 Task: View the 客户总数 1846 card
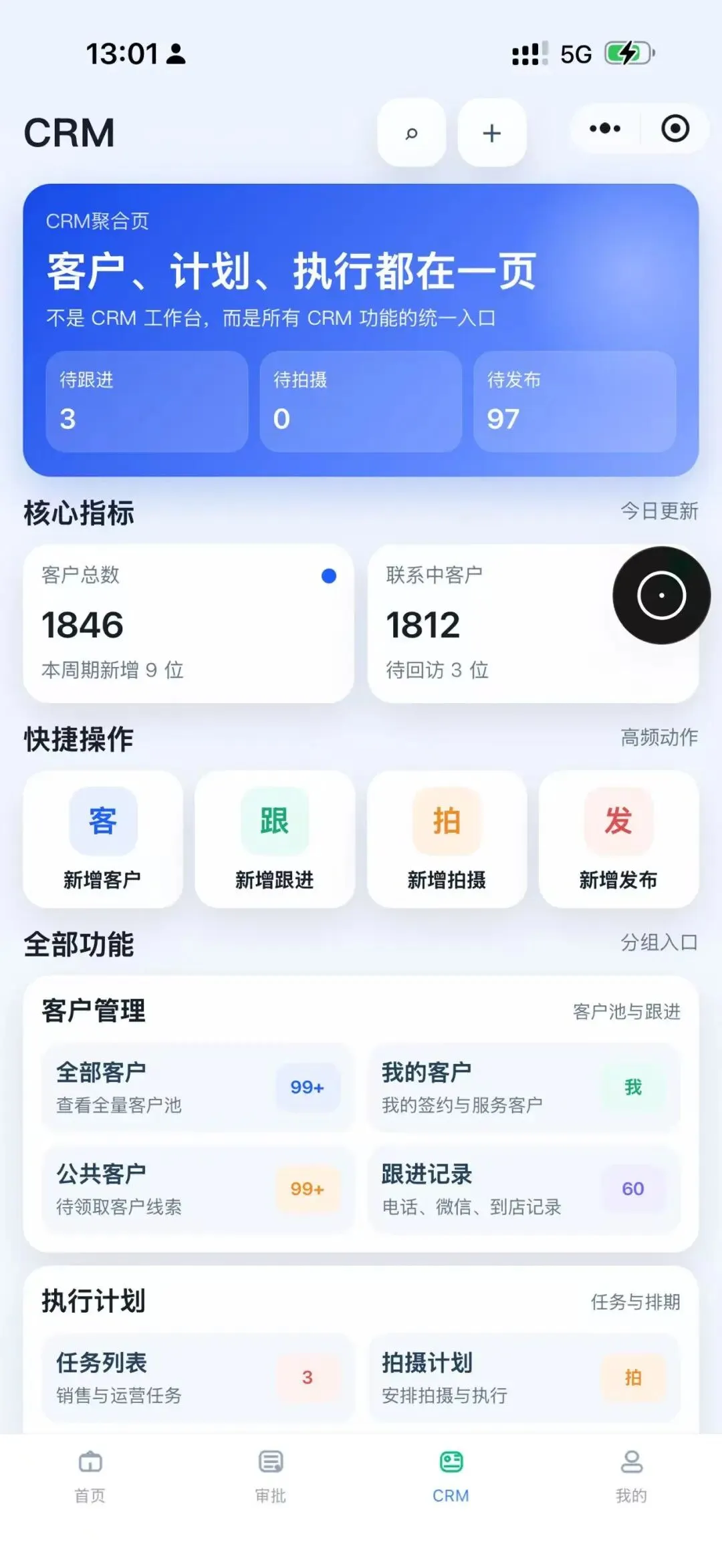(189, 623)
